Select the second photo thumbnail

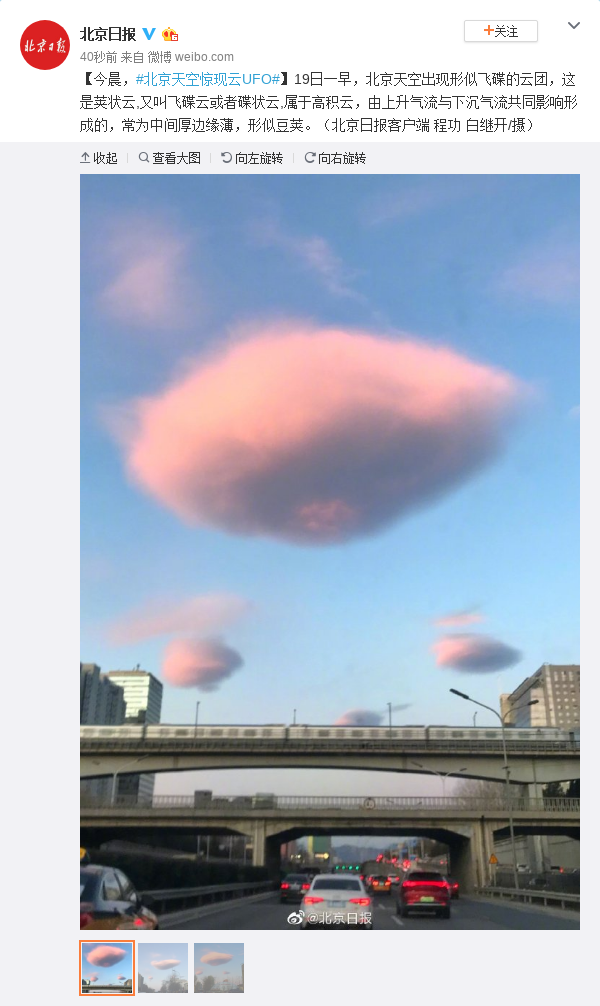[163, 968]
